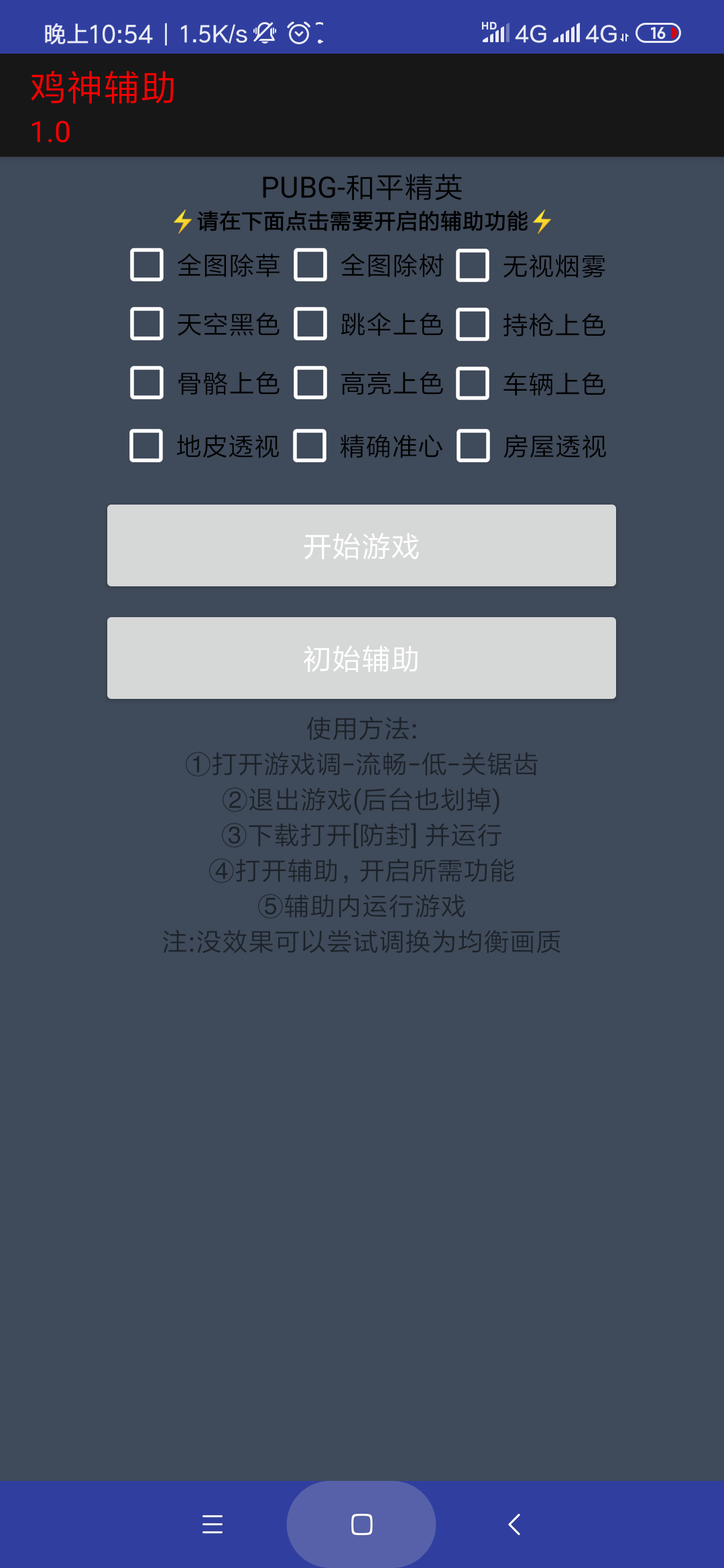This screenshot has height=1568, width=724.
Task: Tick the 无视烟雾 checkbox
Action: (x=473, y=266)
